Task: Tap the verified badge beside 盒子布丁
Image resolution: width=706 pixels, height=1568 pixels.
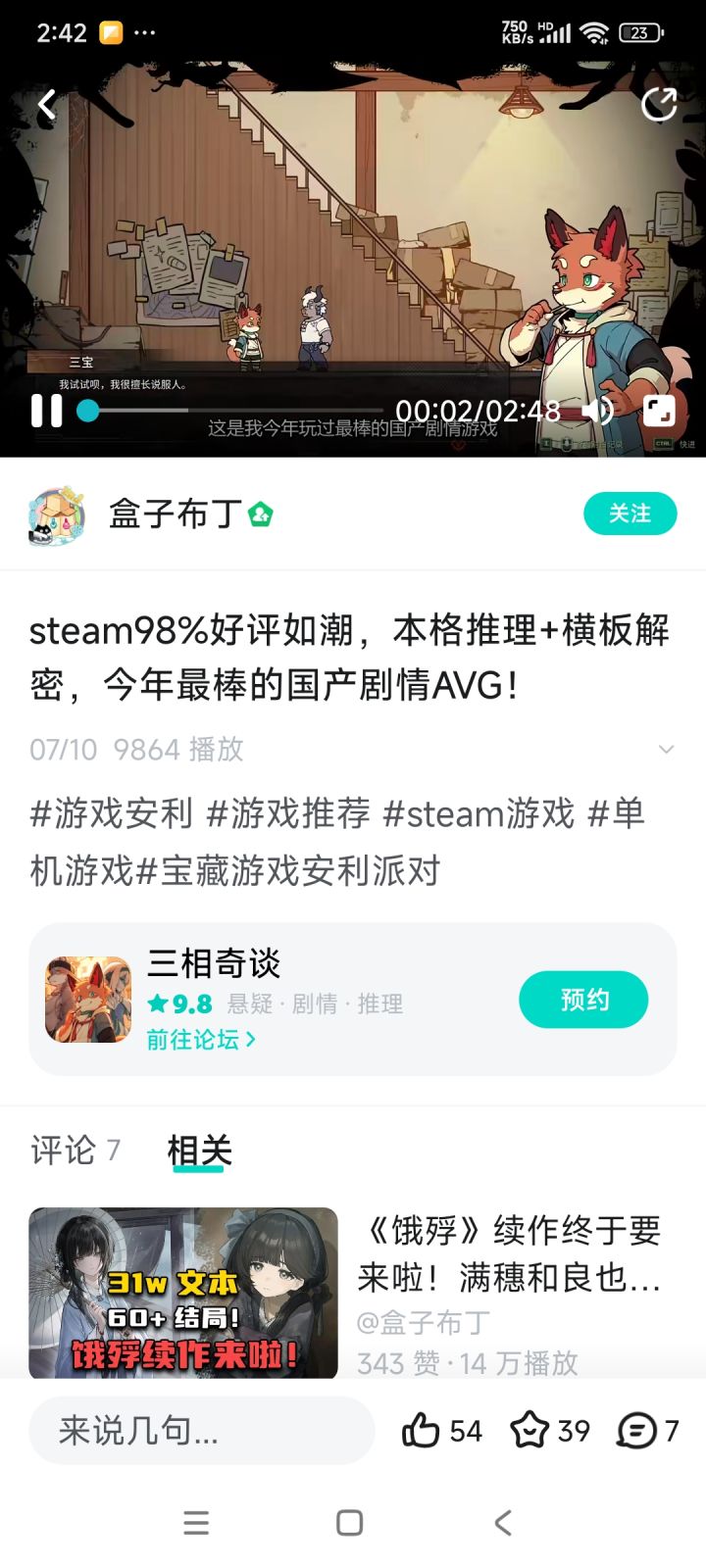Action: point(260,514)
